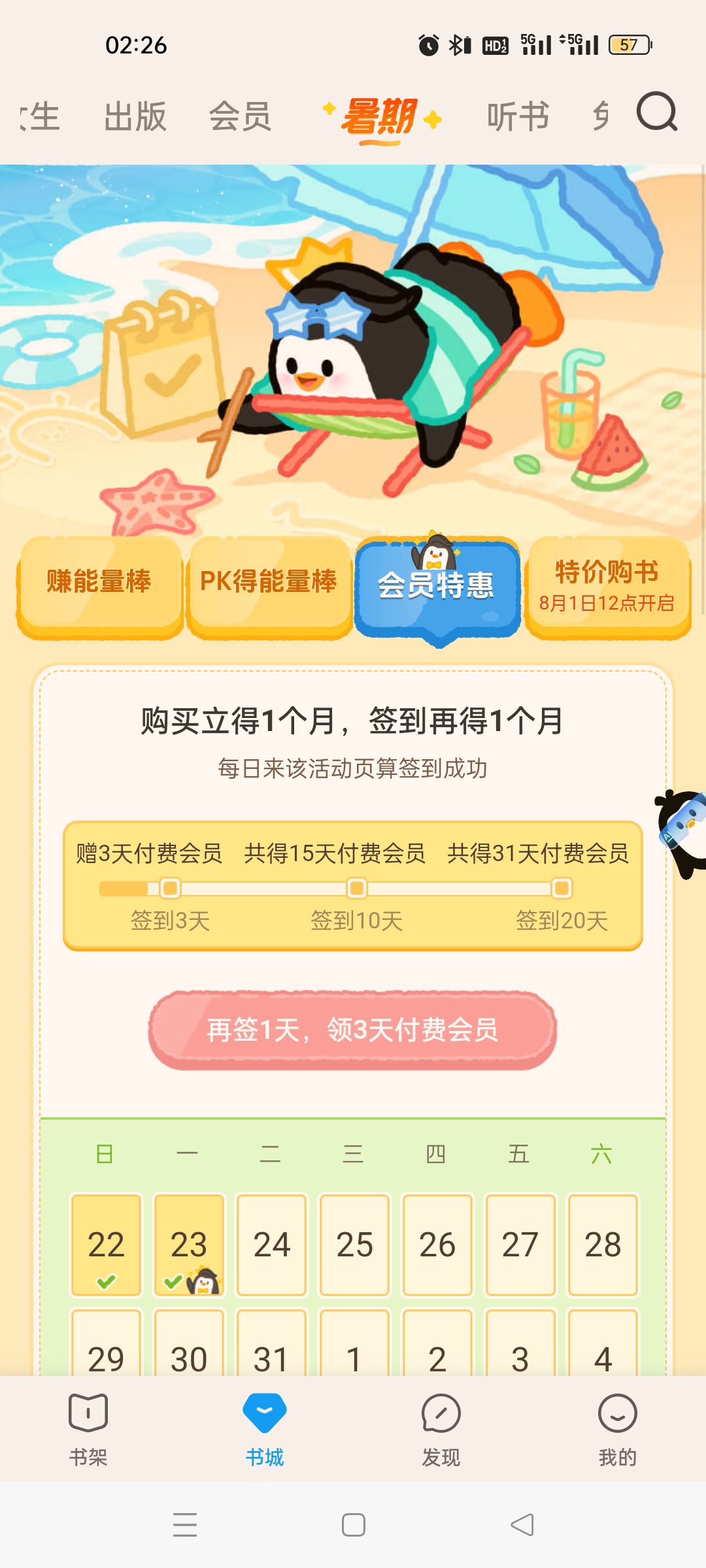
Task: Switch to the 会员 tab
Action: coord(240,116)
